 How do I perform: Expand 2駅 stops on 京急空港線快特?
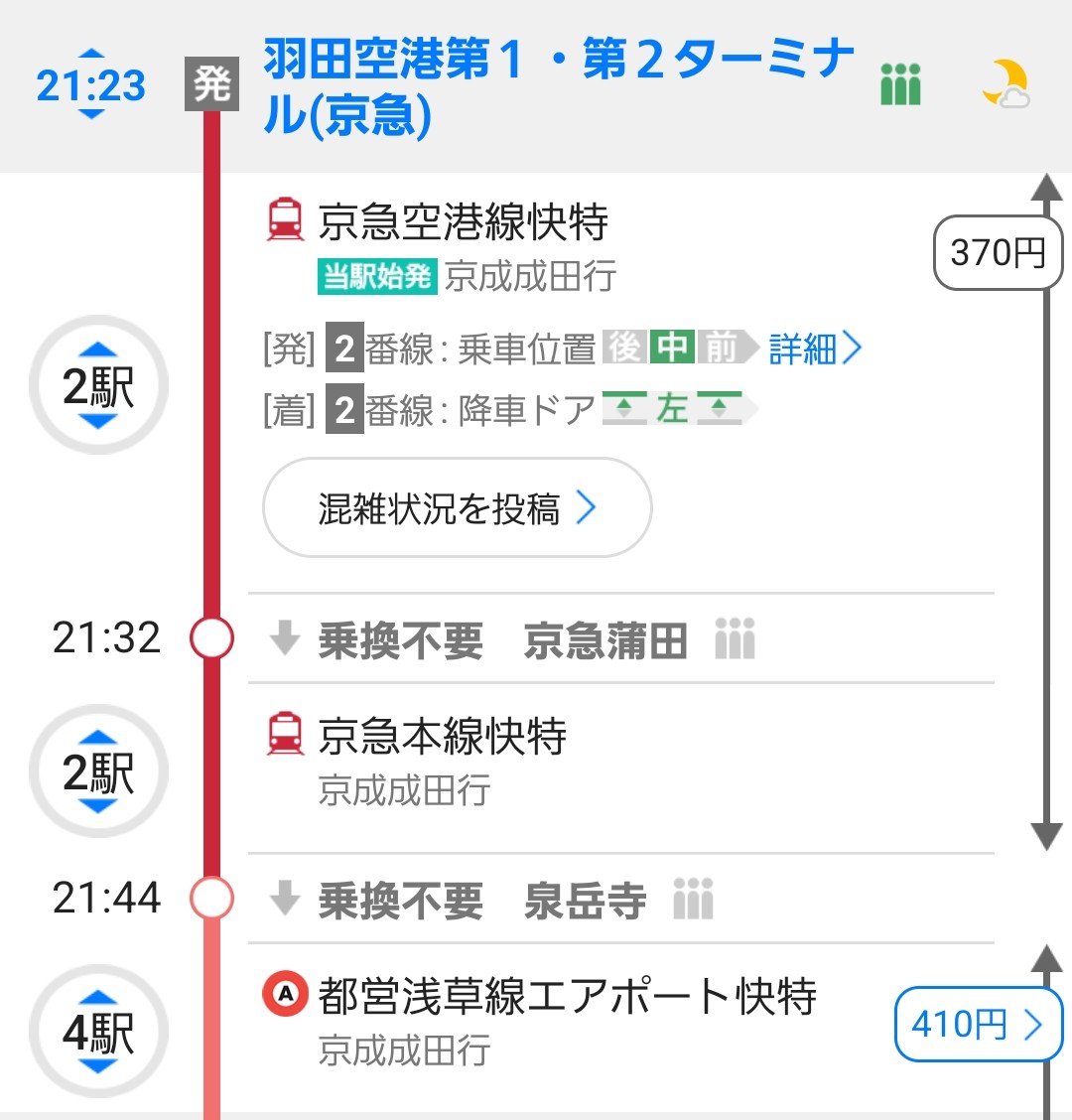pyautogui.click(x=97, y=385)
